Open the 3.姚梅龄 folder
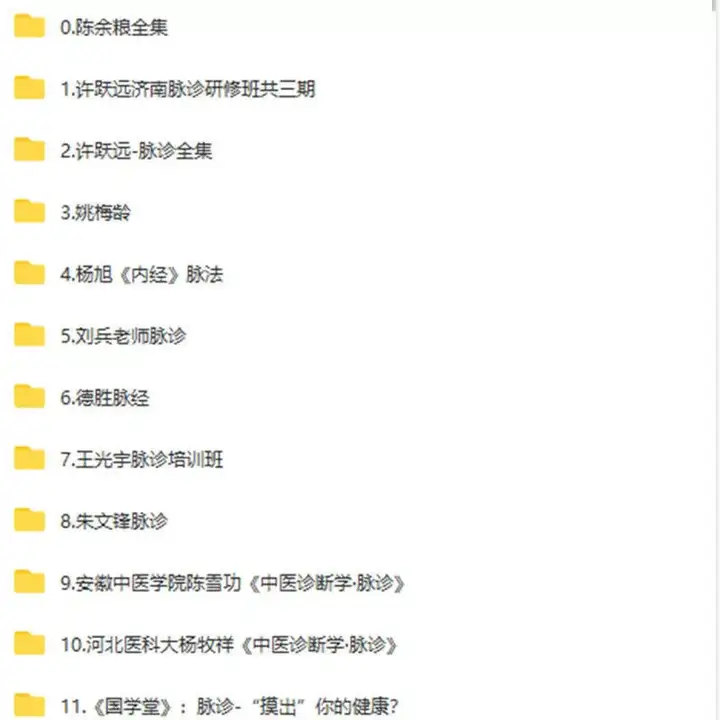This screenshot has width=720, height=720. (x=95, y=213)
